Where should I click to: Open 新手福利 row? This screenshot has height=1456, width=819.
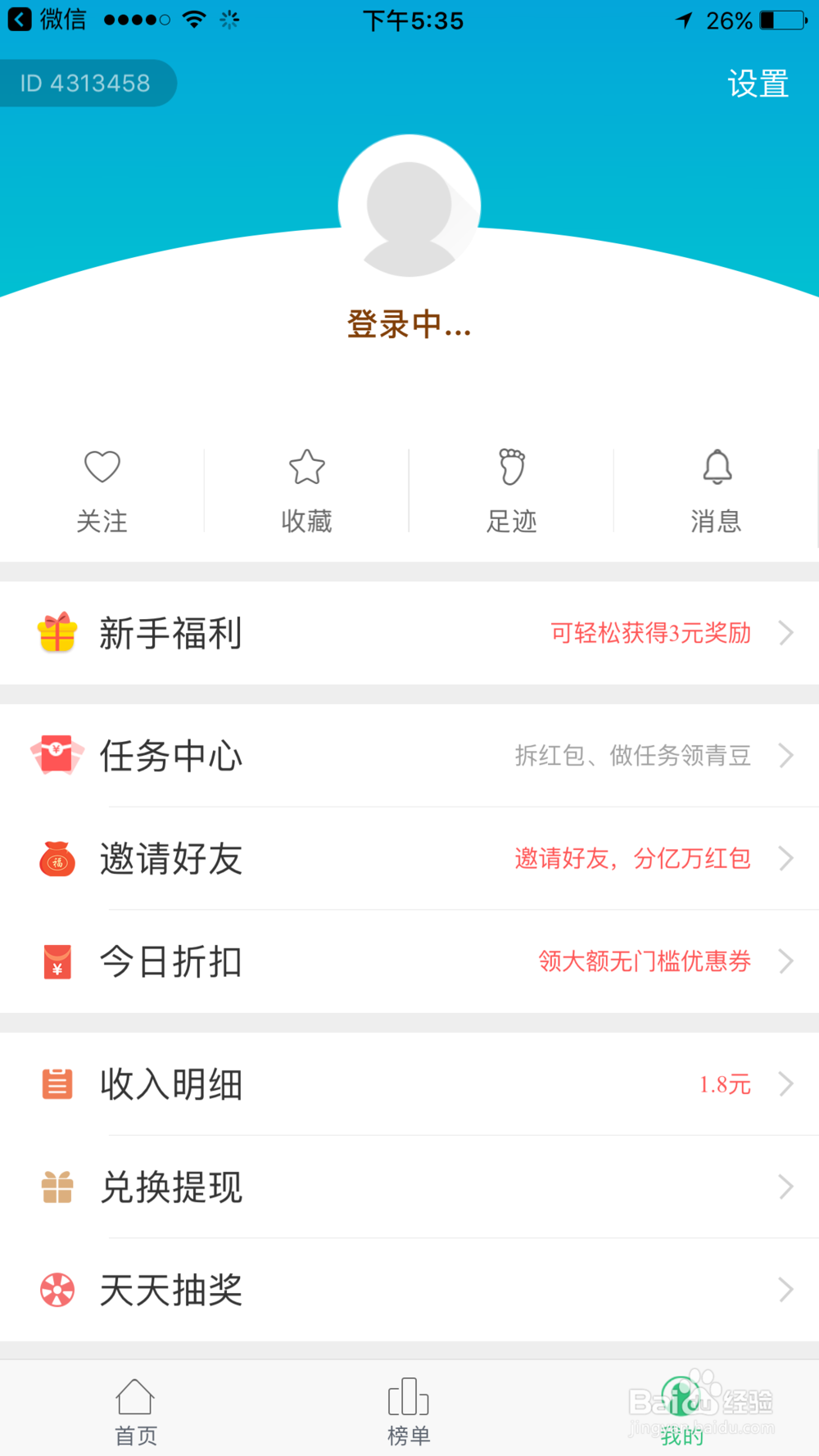coord(409,633)
